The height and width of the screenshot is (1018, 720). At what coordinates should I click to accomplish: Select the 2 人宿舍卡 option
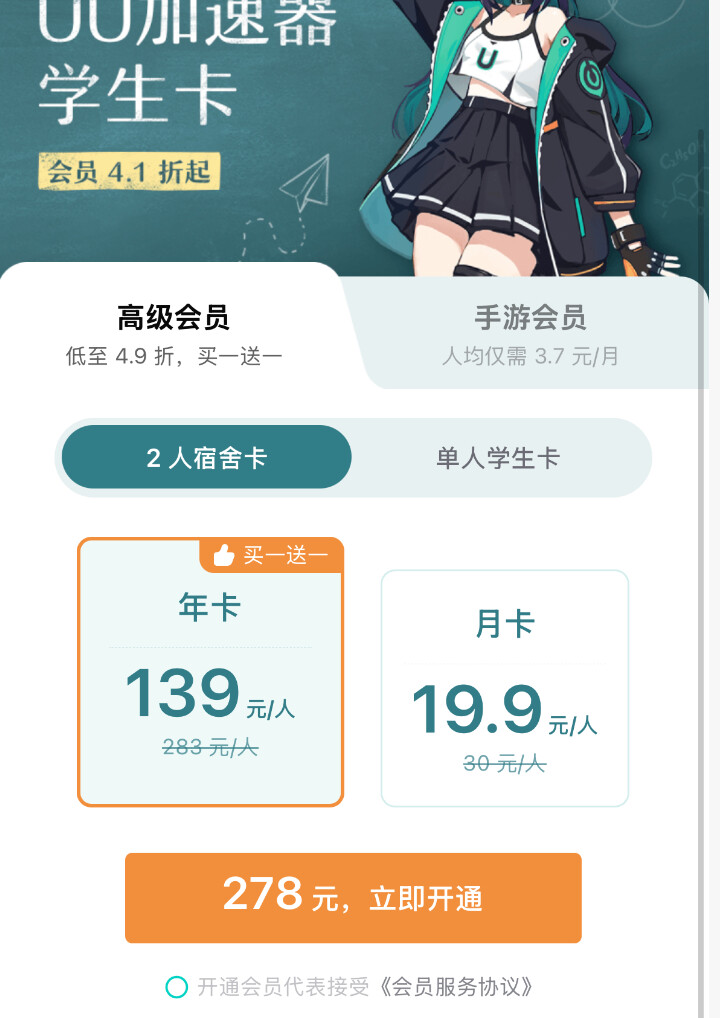[206, 457]
